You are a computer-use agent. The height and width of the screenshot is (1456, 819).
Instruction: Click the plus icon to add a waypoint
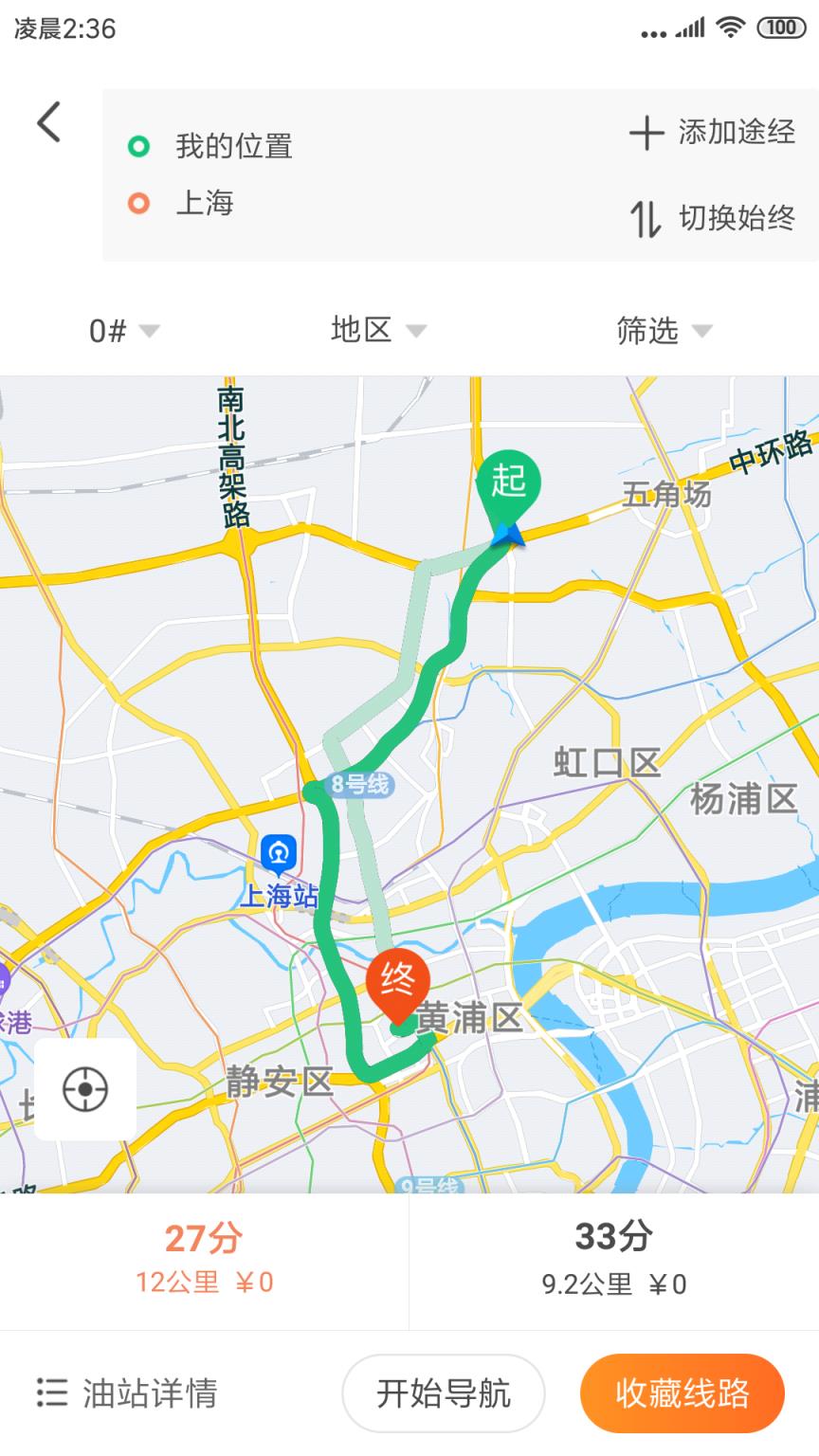(647, 133)
